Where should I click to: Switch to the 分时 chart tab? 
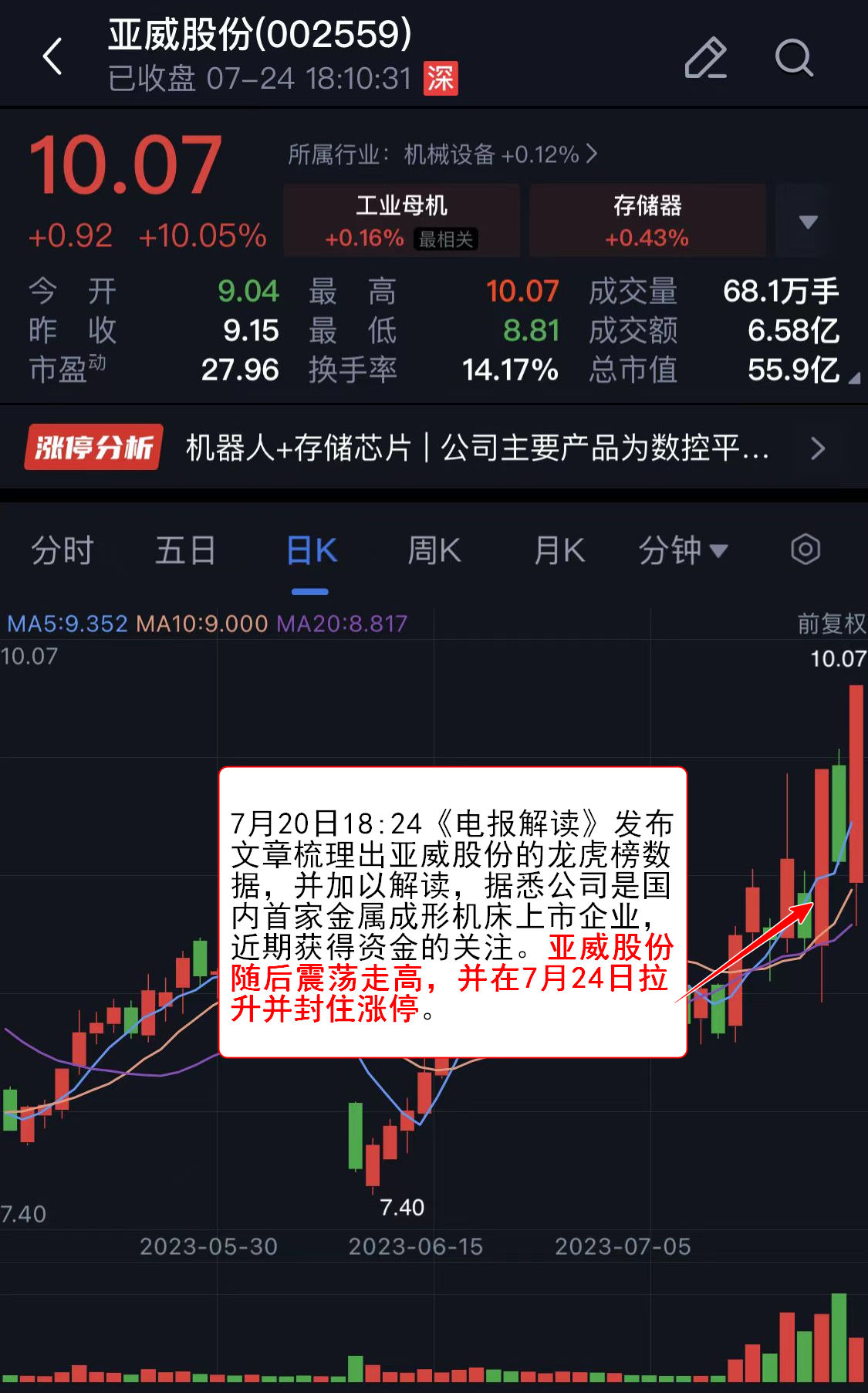[x=62, y=551]
